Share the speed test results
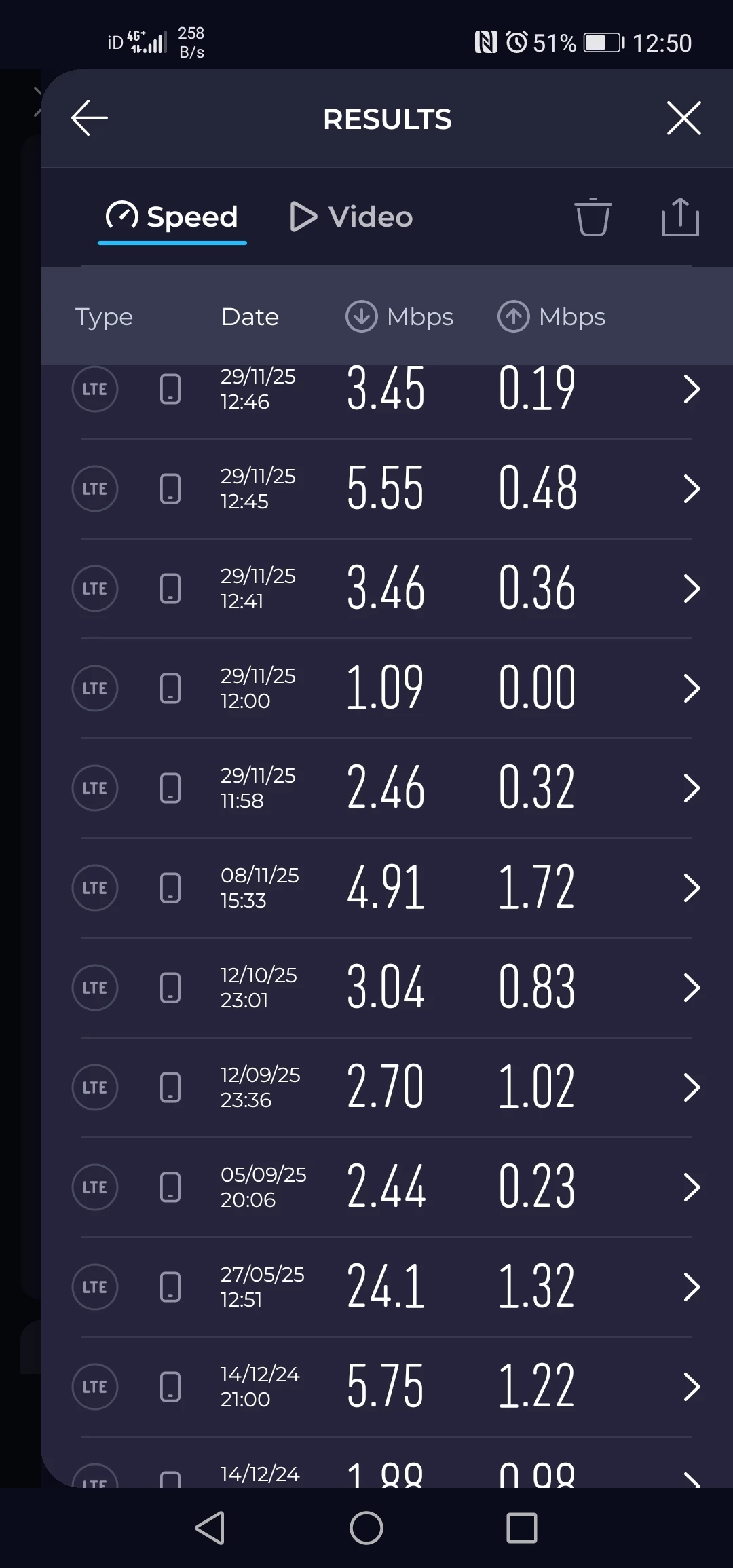The height and width of the screenshot is (1568, 733). [x=680, y=217]
